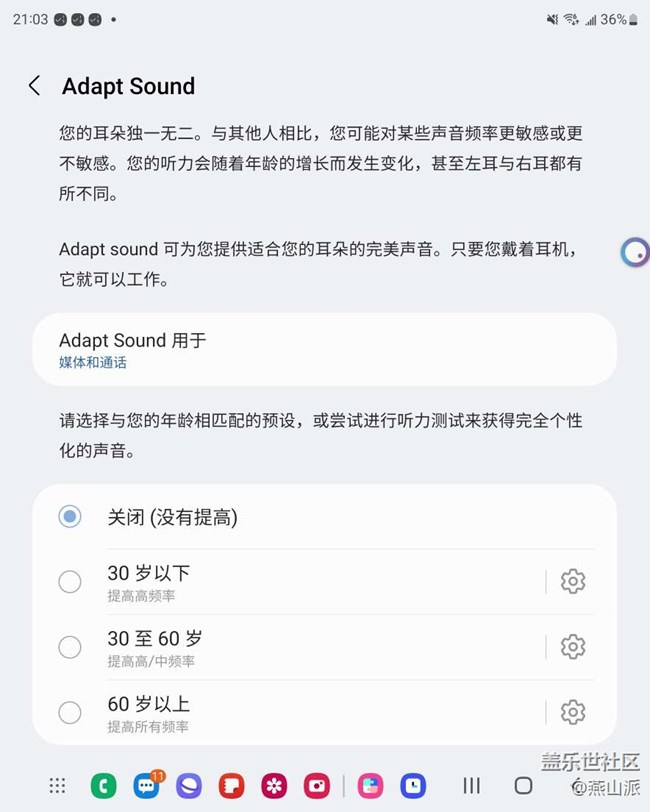Open the pink flower Gallery app
650x812 pixels.
pyautogui.click(x=275, y=786)
